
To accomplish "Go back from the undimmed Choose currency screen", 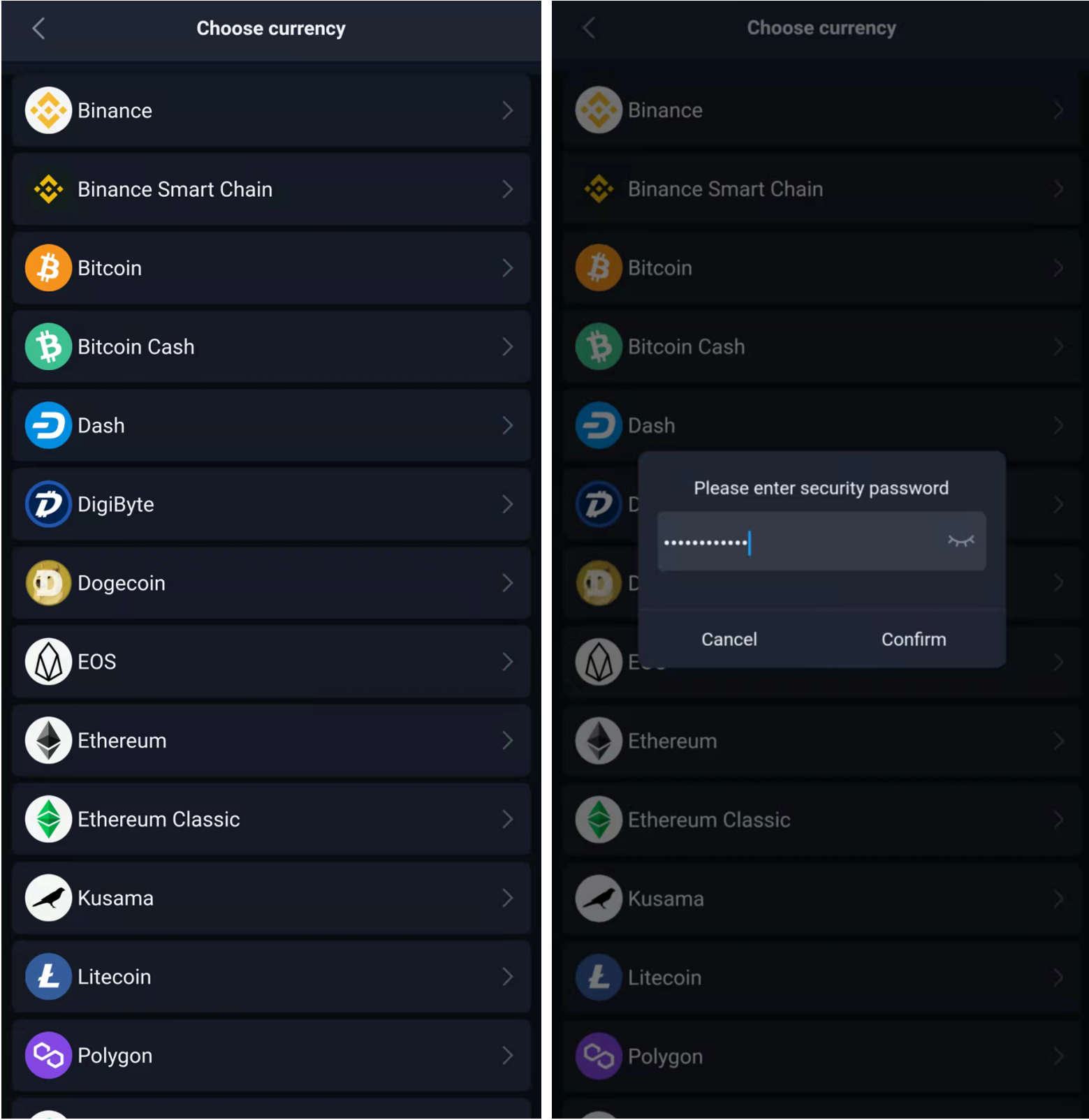I will click(38, 29).
